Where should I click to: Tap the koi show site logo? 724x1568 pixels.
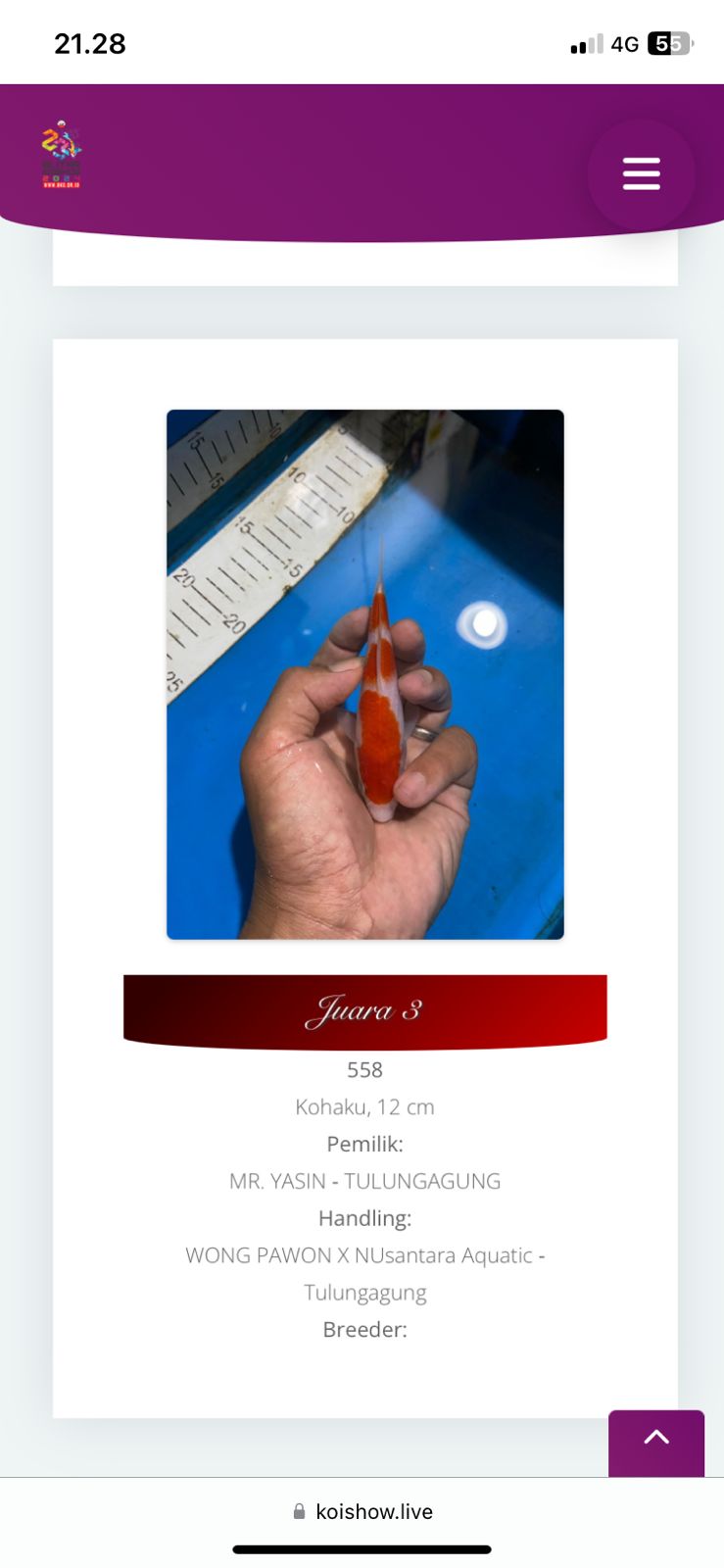61,155
